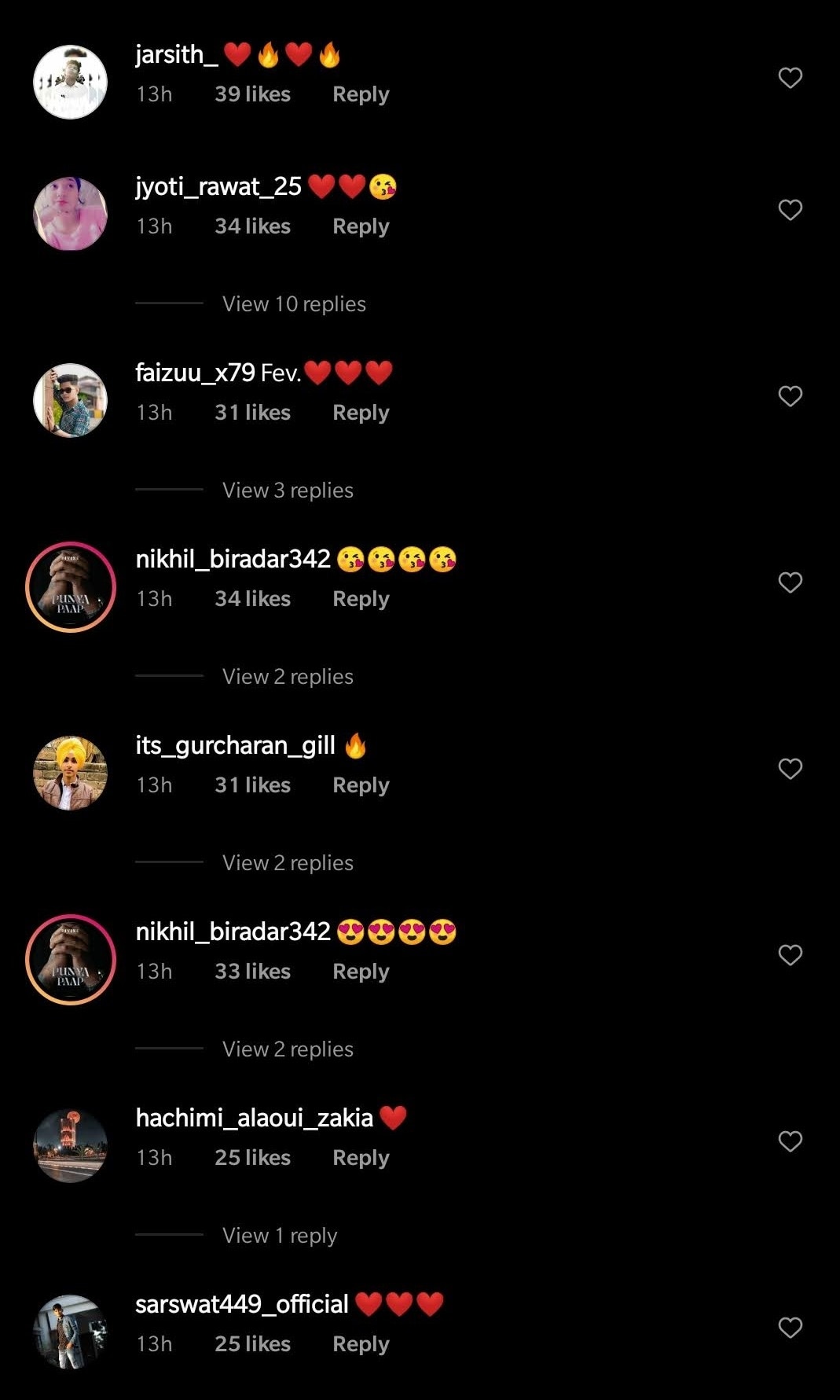Like the comment by jarsith_
The height and width of the screenshot is (1400, 840).
(790, 78)
